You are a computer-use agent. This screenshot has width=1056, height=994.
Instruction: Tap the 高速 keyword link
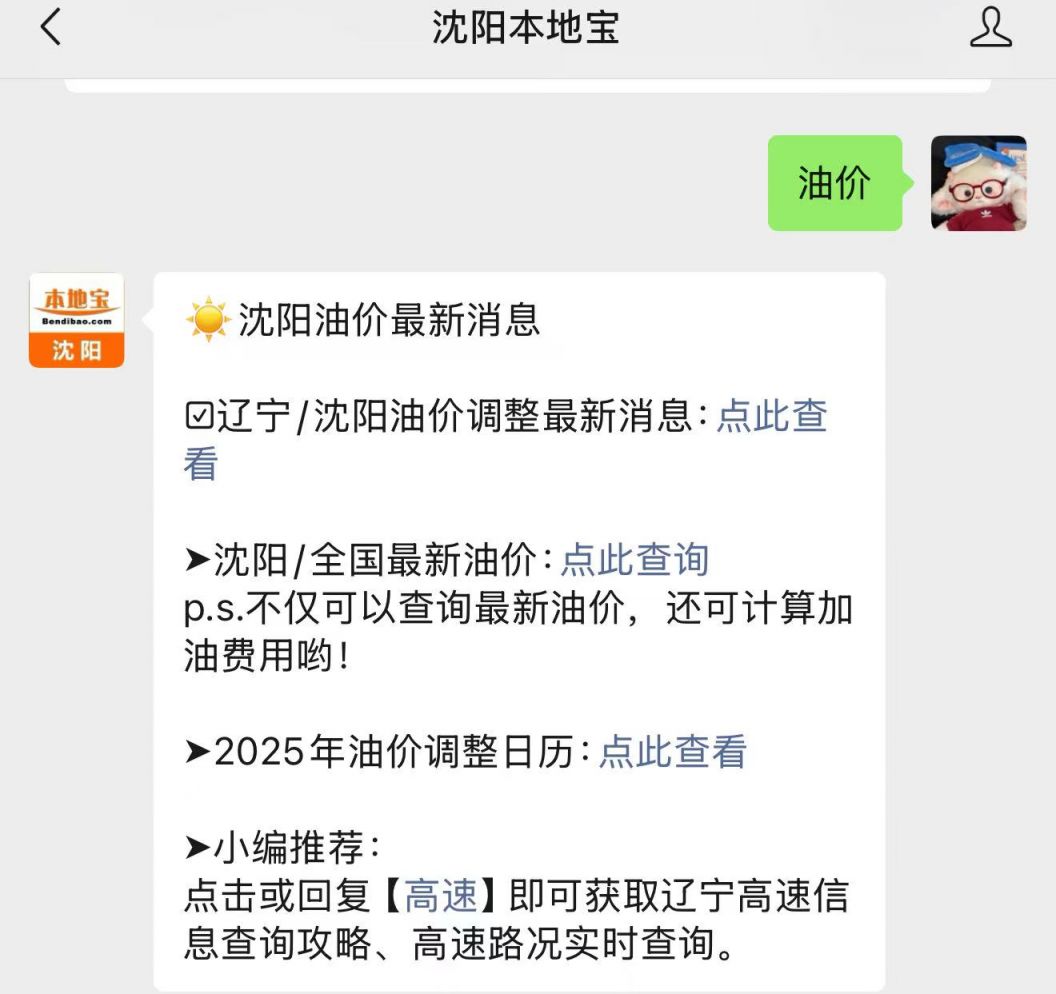(x=441, y=896)
